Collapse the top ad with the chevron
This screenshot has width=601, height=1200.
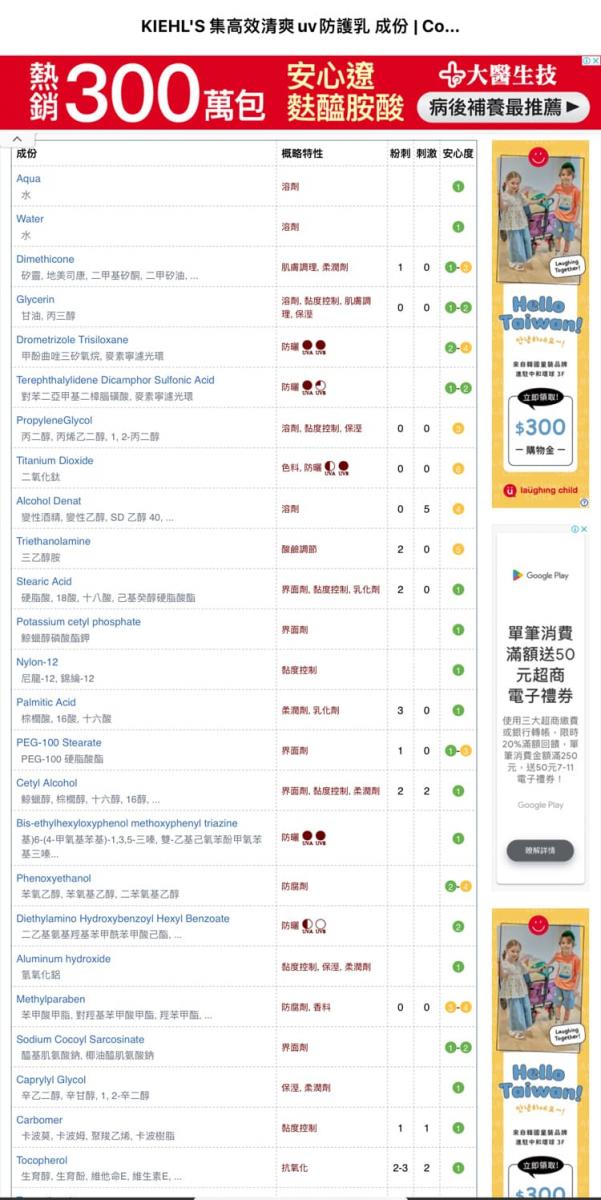click(x=17, y=139)
